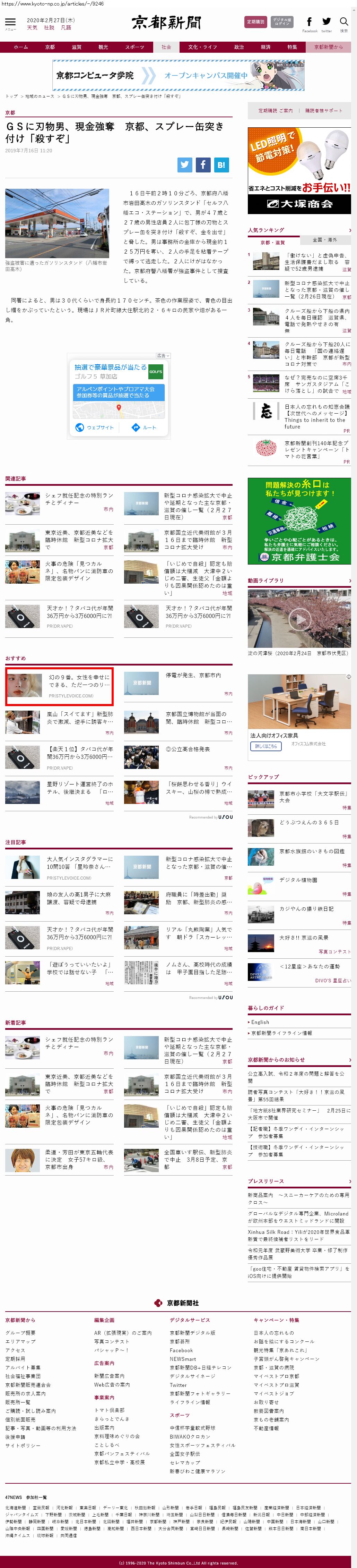Open 嵐山「スイてます」article

pyautogui.click(x=79, y=718)
